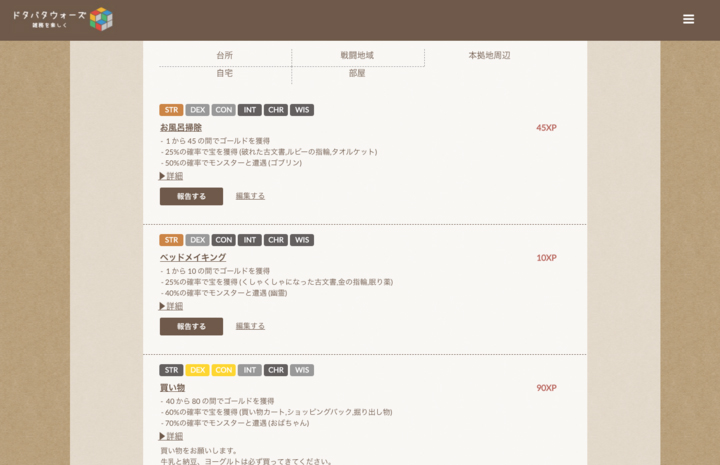Report completion of ベッドメイキング

[191, 326]
